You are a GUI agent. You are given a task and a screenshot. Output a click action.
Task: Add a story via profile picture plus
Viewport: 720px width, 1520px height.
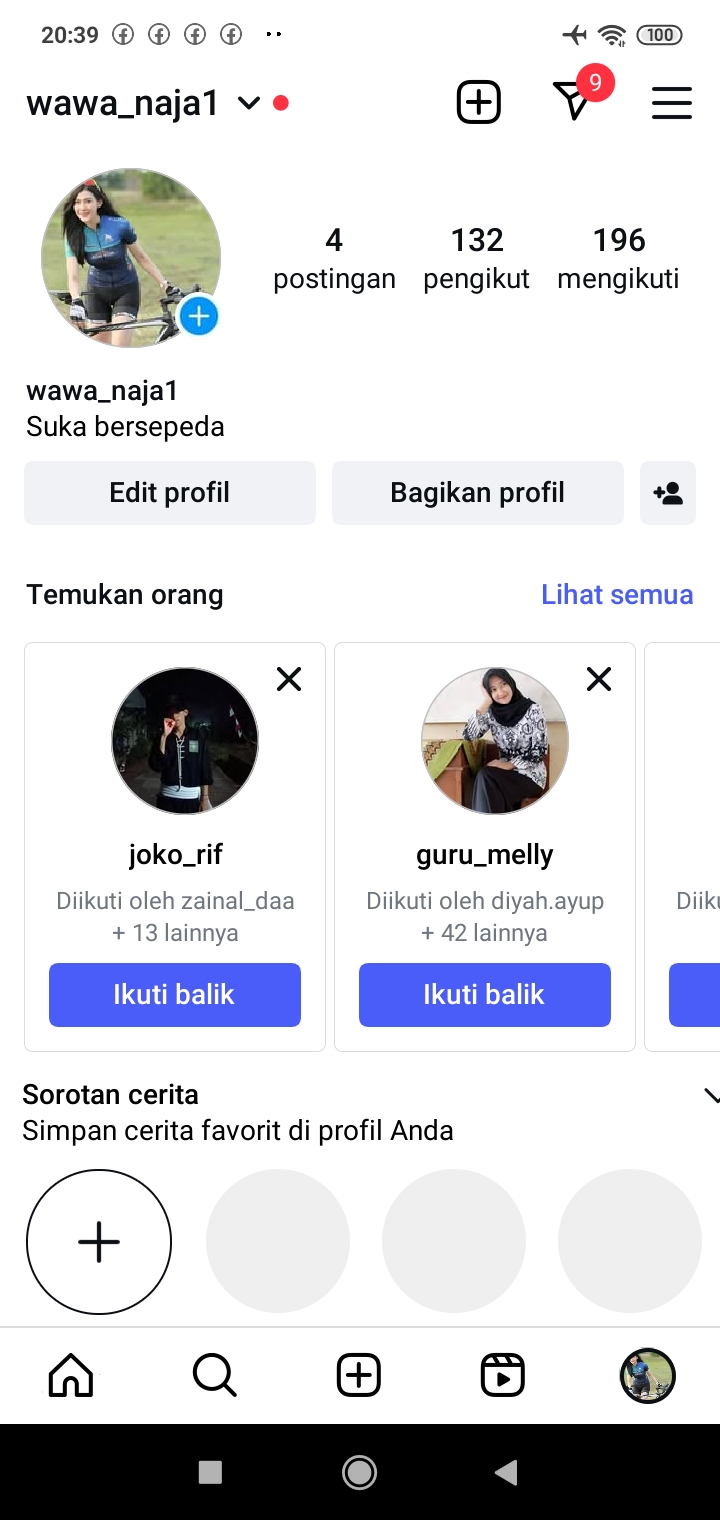click(199, 317)
